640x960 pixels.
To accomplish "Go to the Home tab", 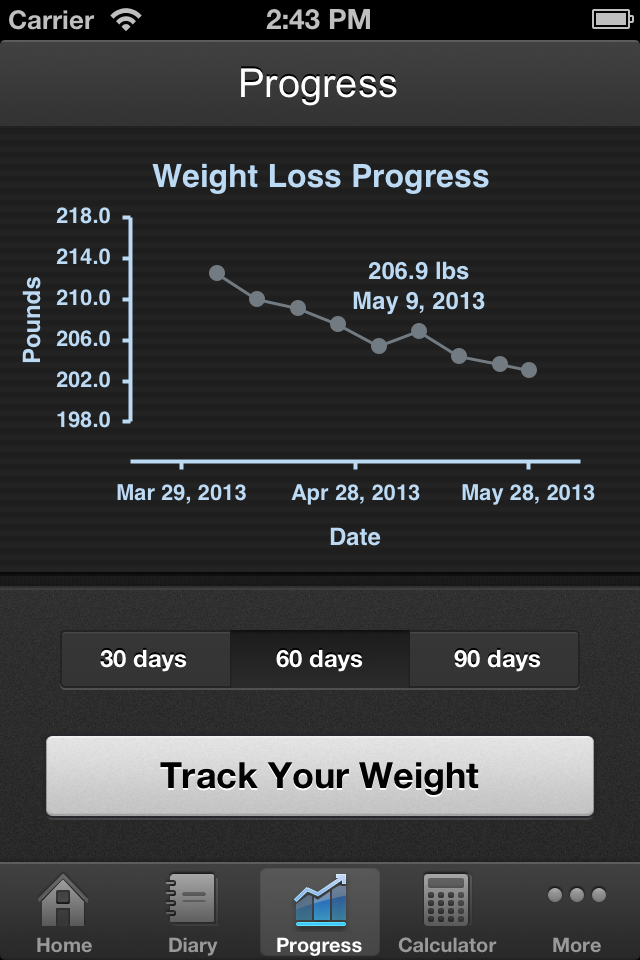I will (64, 912).
